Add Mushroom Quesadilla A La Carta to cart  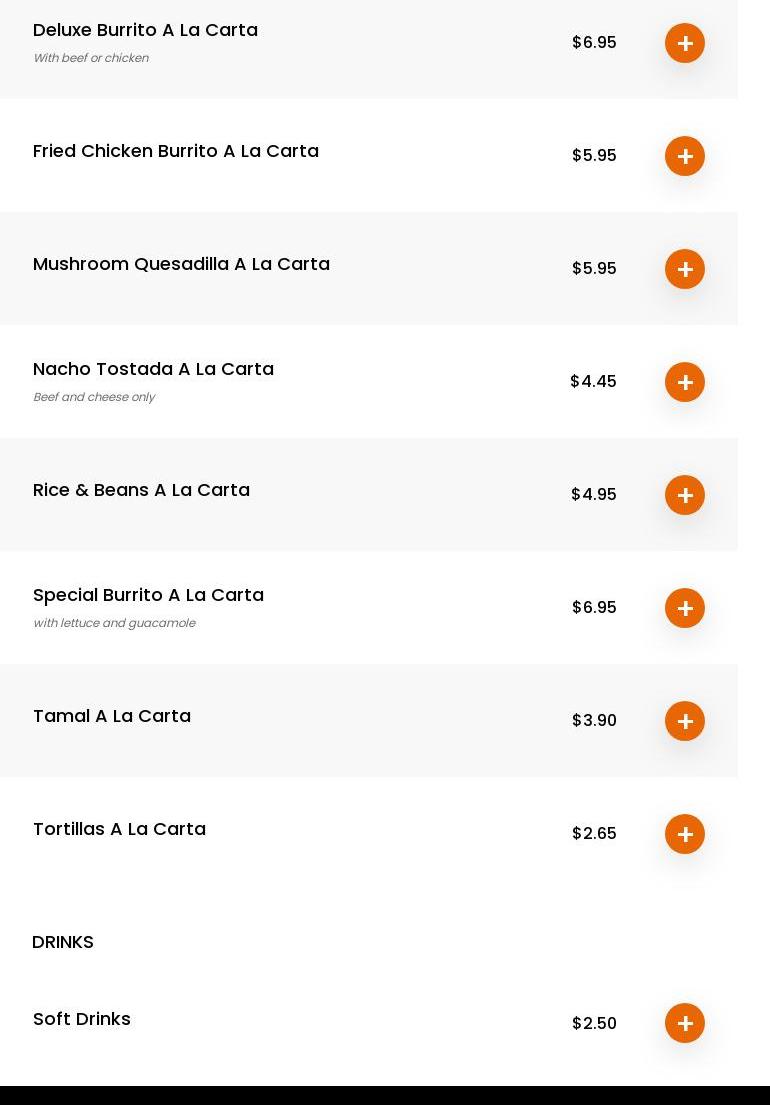(685, 269)
